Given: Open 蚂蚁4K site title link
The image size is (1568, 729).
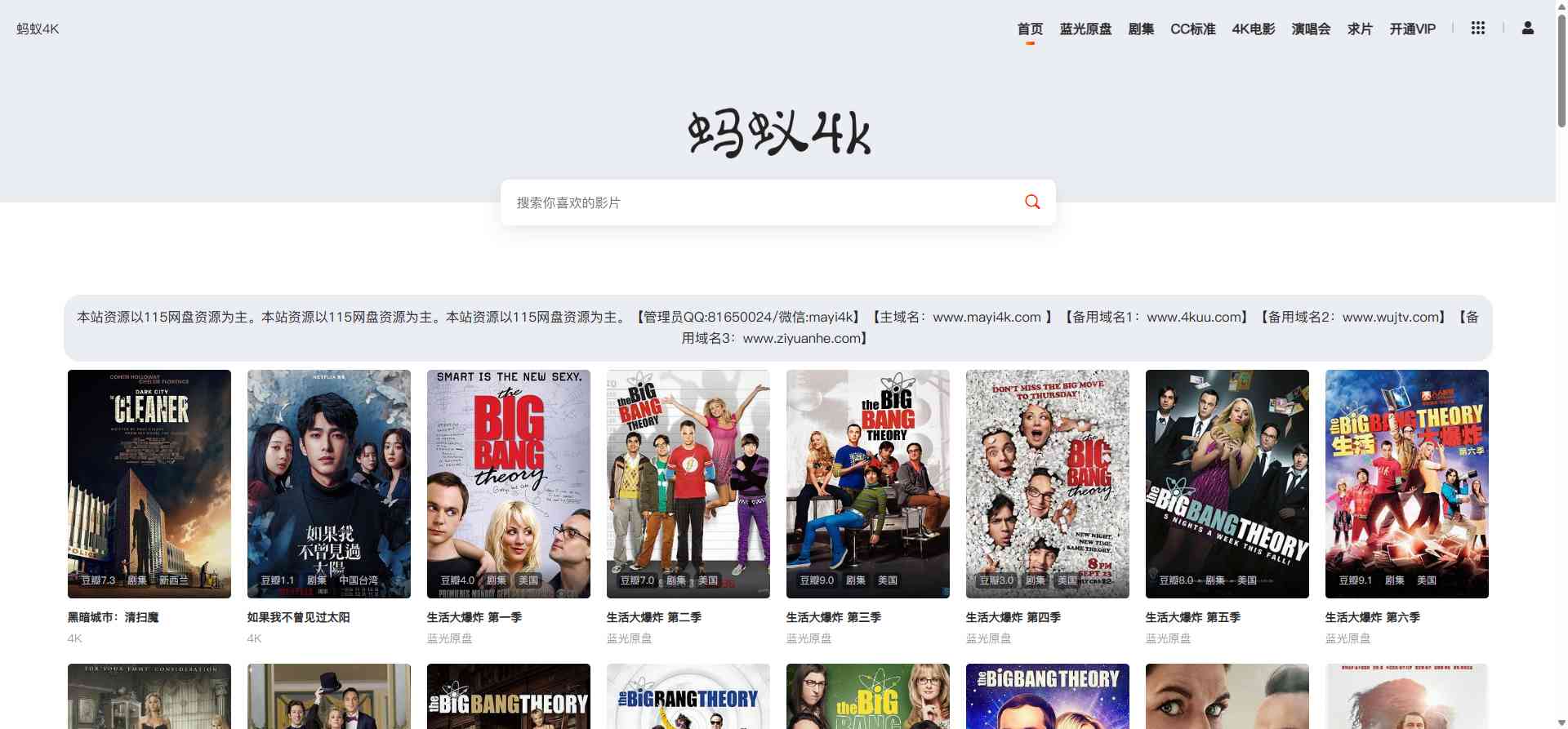Looking at the screenshot, I should [38, 29].
